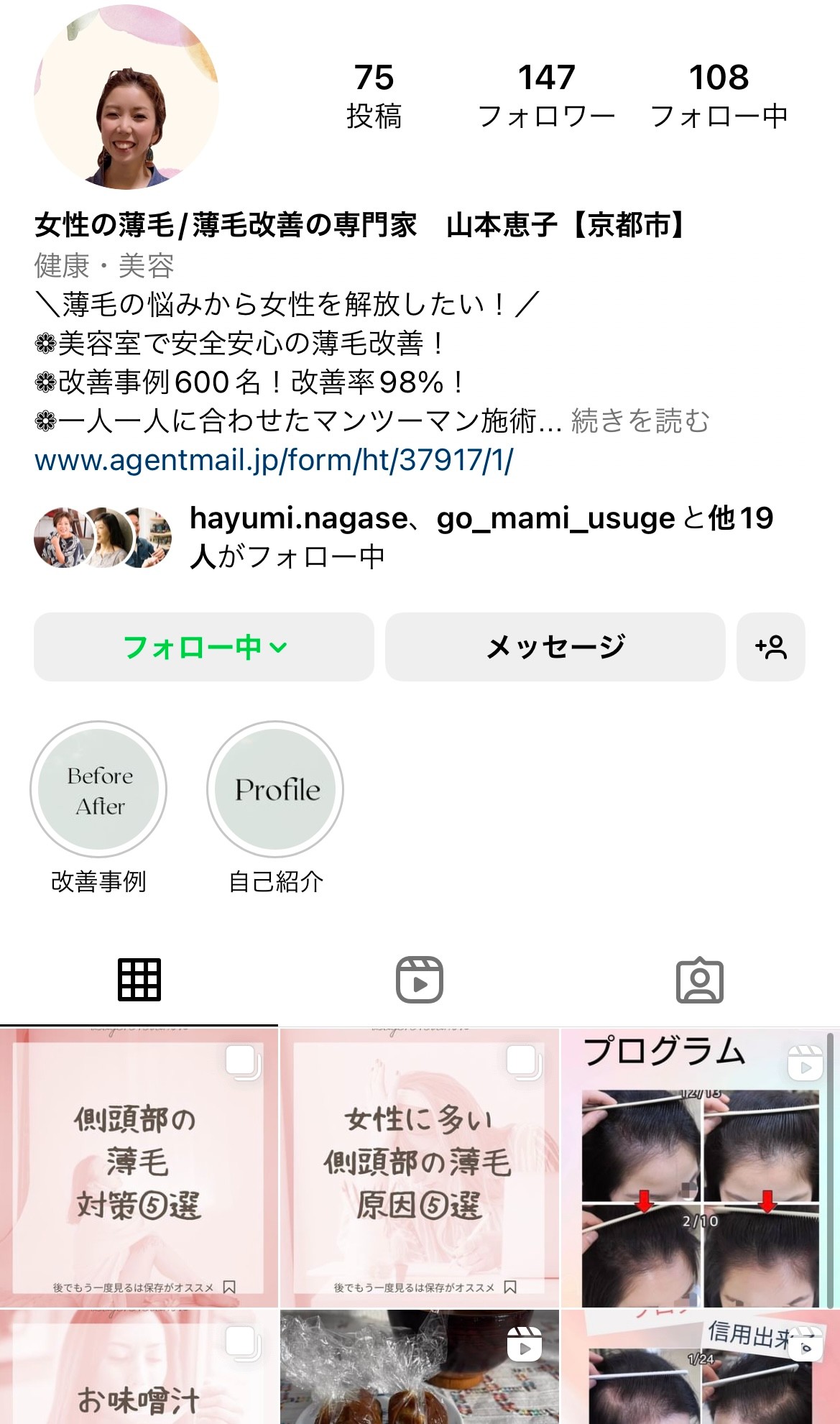View the 108 フォロー中 list

click(719, 96)
